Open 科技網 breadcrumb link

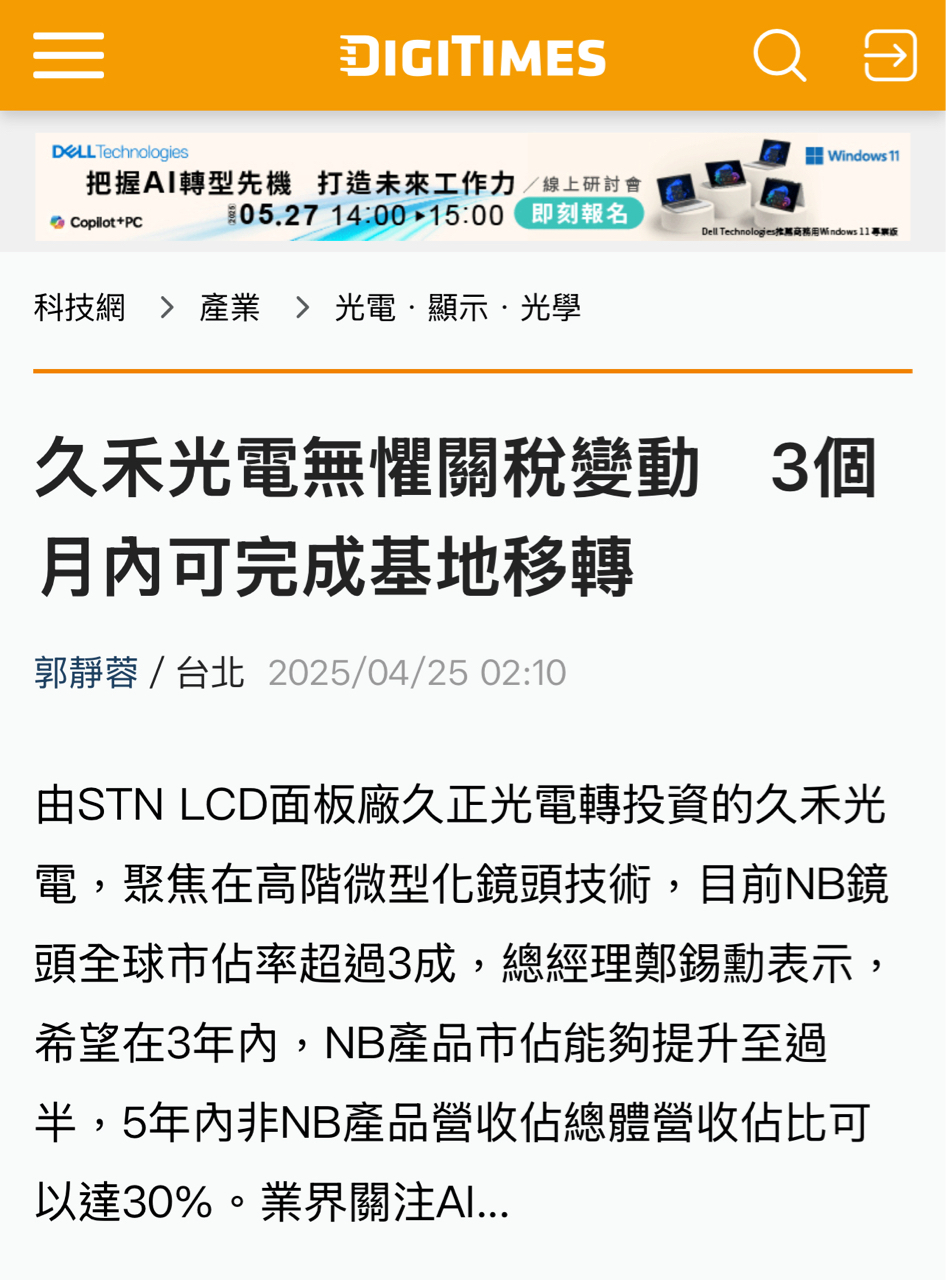80,308
